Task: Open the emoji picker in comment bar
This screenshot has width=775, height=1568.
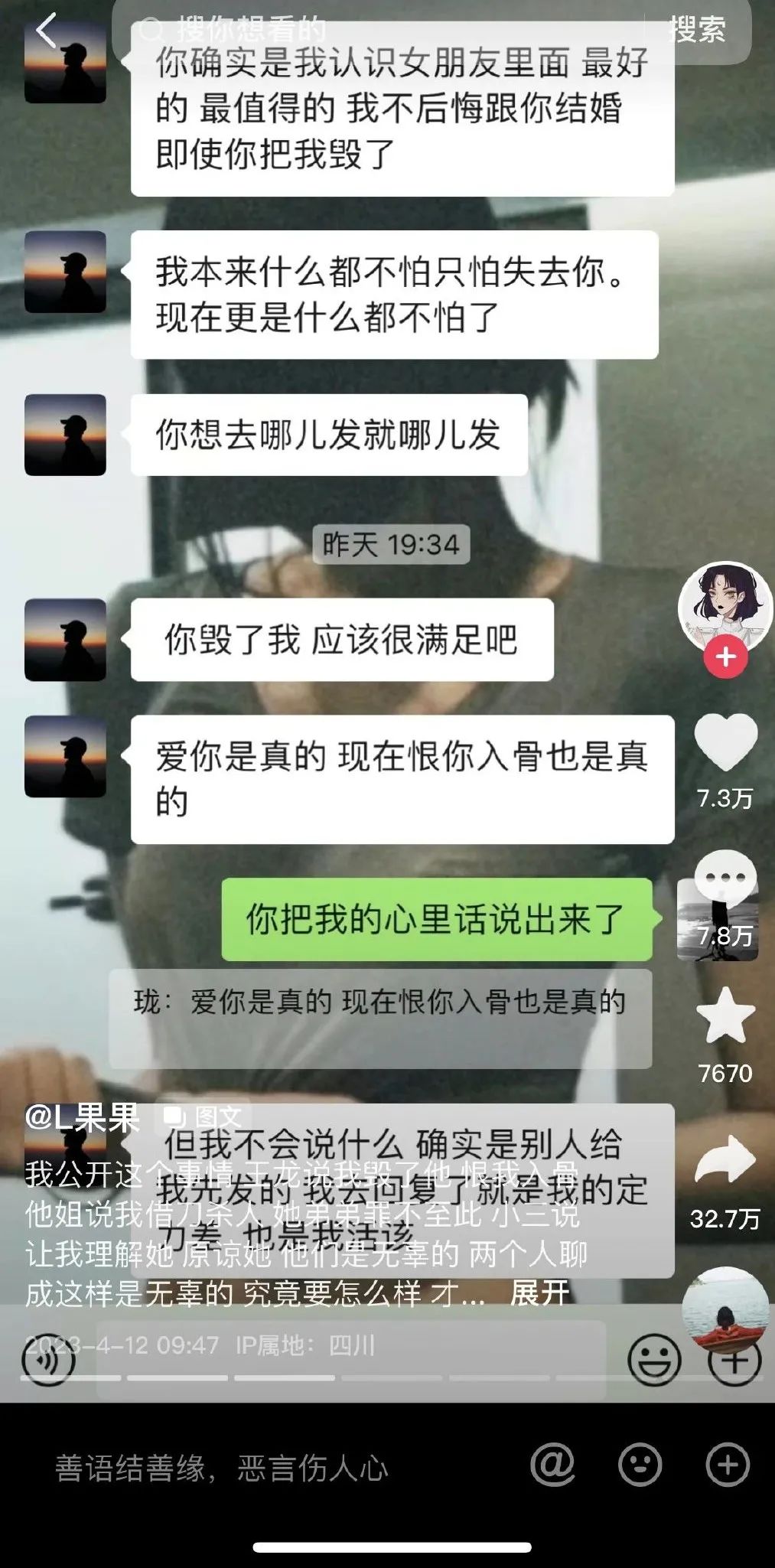Action: pyautogui.click(x=640, y=1465)
